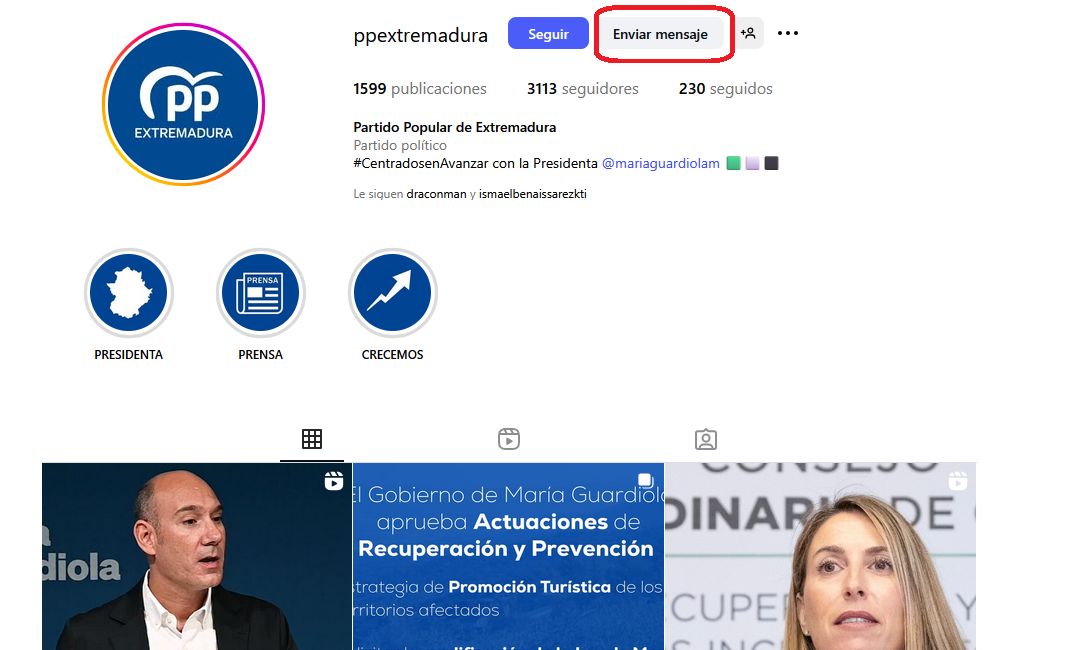Image resolution: width=1087 pixels, height=650 pixels.
Task: Follow ppextremadura with the Seguir button
Action: pyautogui.click(x=548, y=34)
